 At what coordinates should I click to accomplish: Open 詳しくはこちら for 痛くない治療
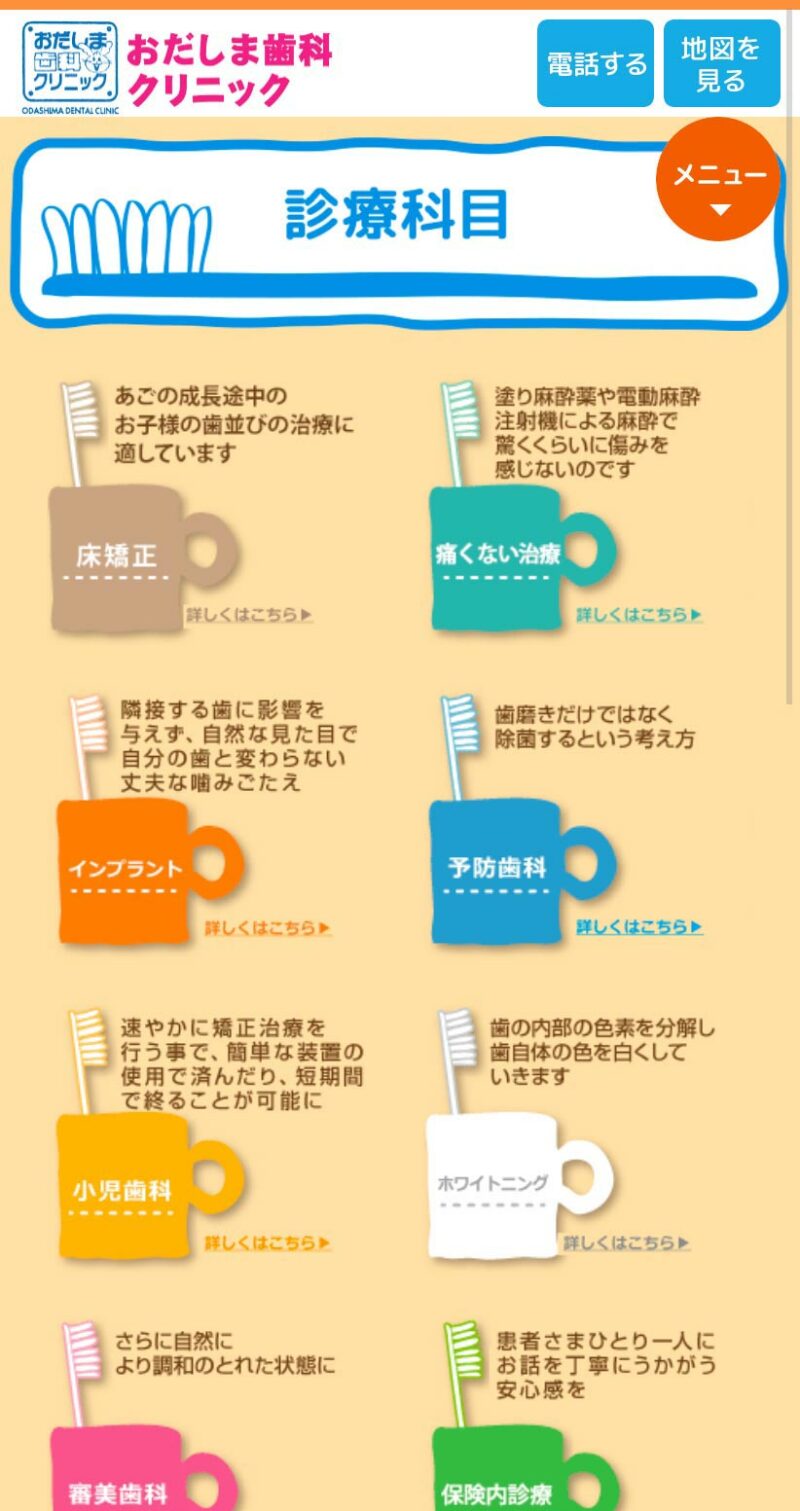(x=639, y=615)
